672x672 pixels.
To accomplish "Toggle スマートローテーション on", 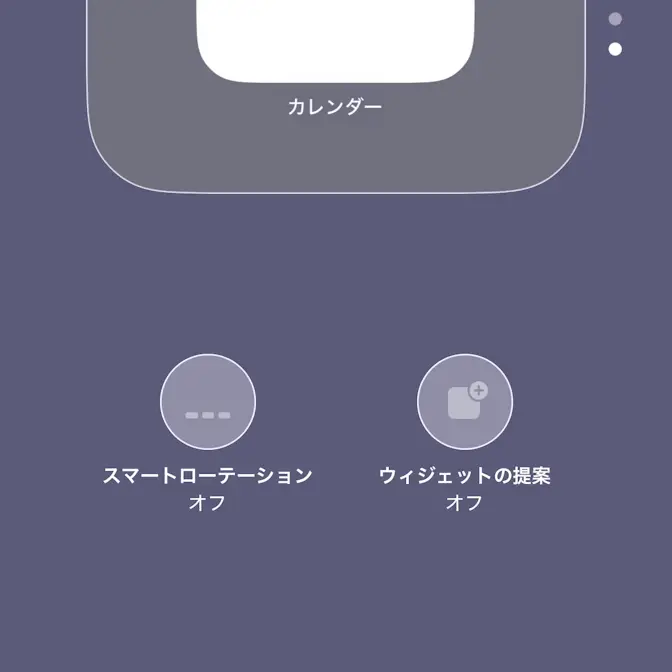I will 208,402.
